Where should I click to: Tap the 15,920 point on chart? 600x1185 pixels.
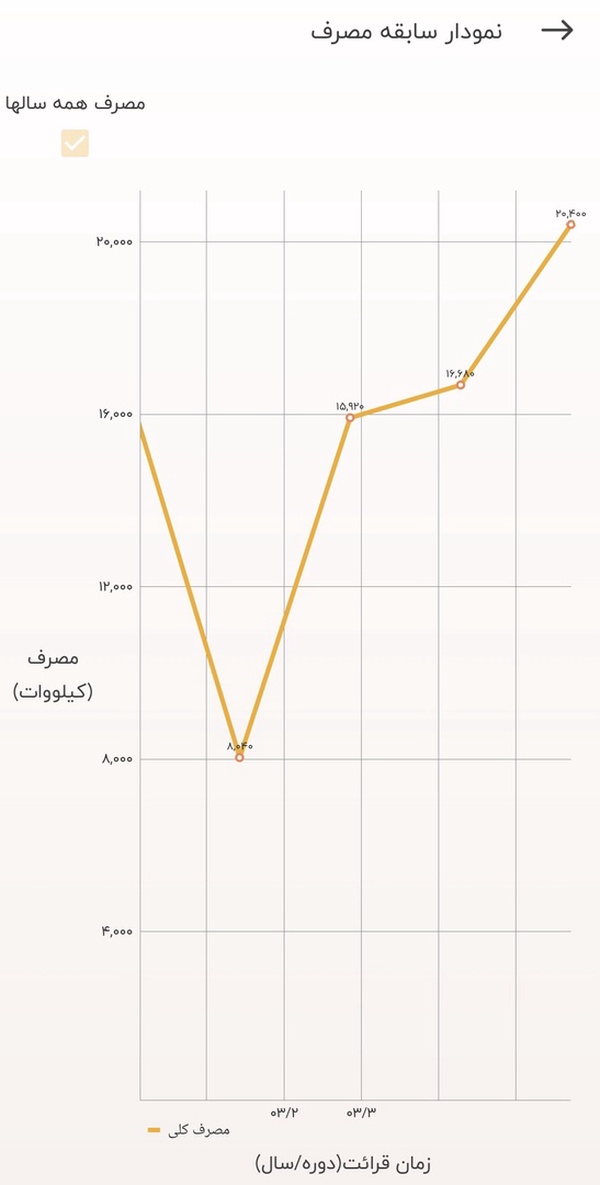350,417
